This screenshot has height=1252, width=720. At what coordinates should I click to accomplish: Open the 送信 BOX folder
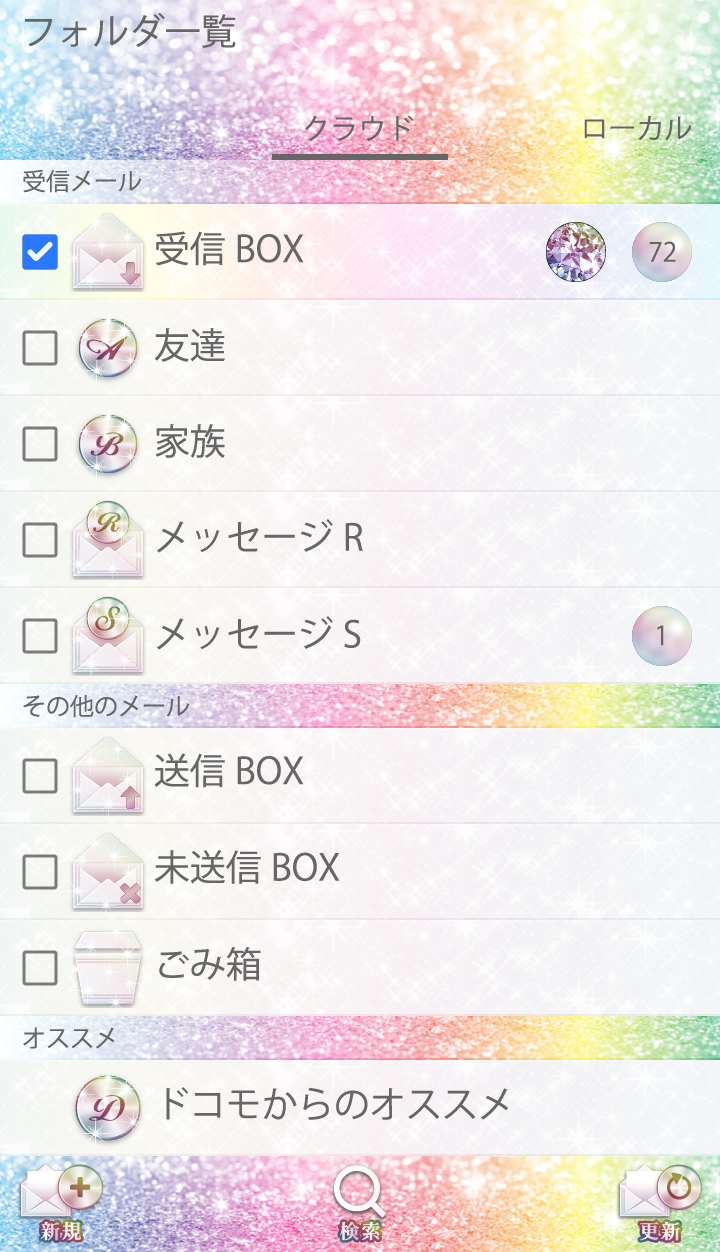coord(229,772)
